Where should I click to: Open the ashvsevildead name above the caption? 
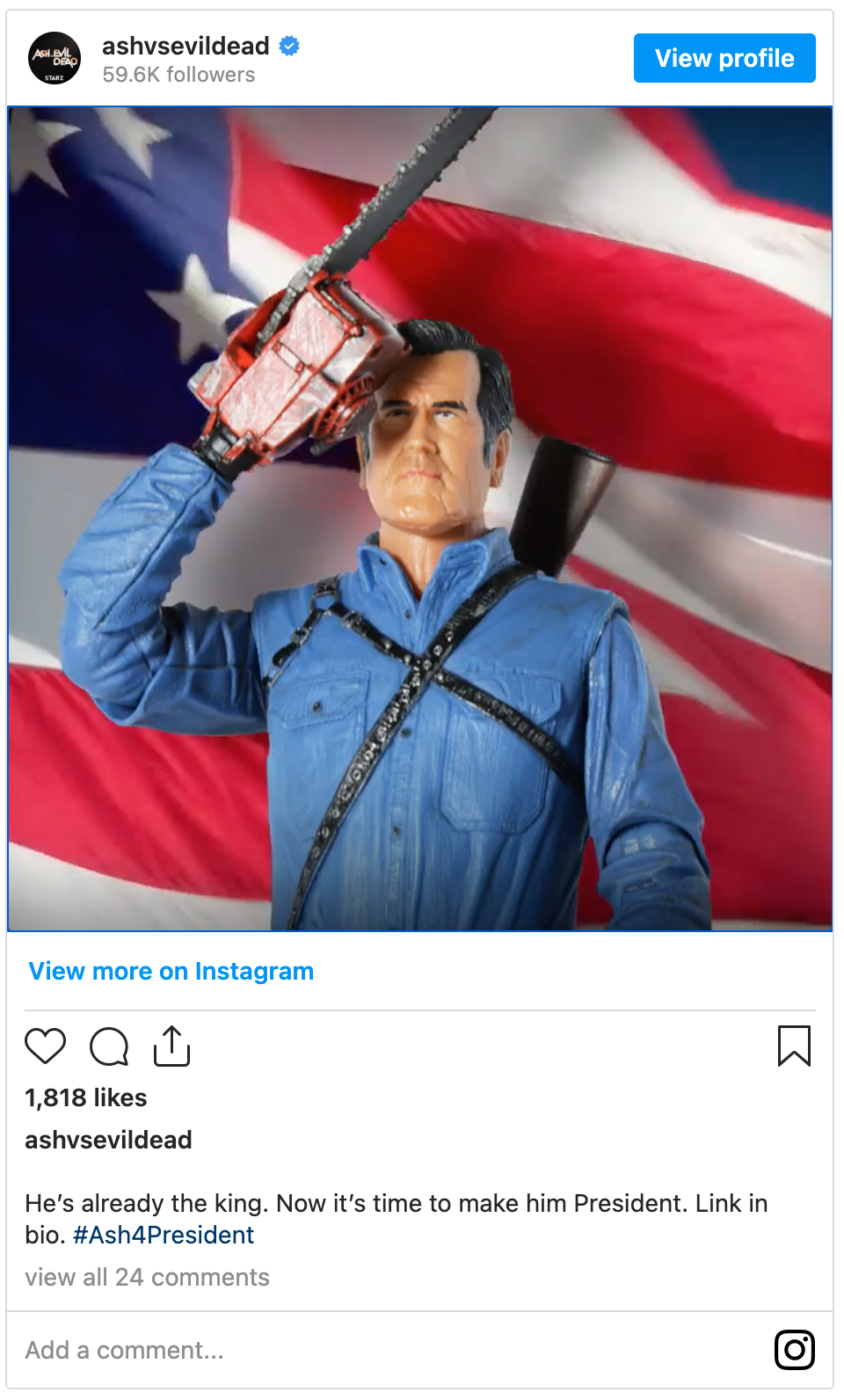(x=108, y=1140)
